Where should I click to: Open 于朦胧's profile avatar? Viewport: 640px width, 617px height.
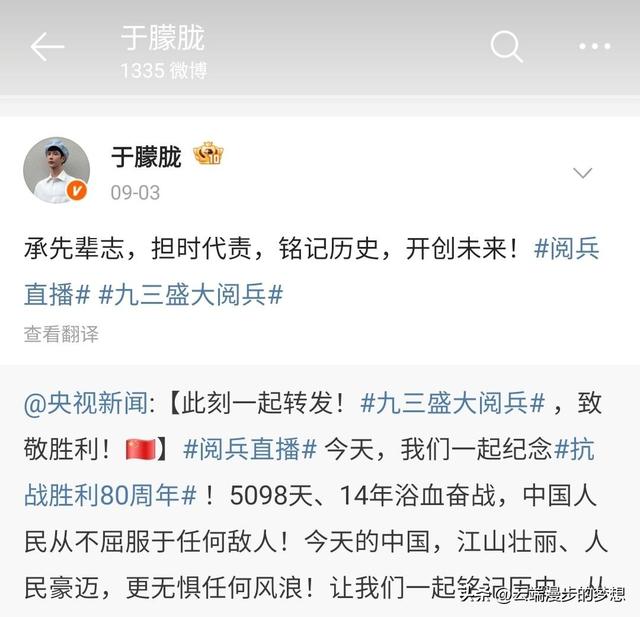(56, 170)
